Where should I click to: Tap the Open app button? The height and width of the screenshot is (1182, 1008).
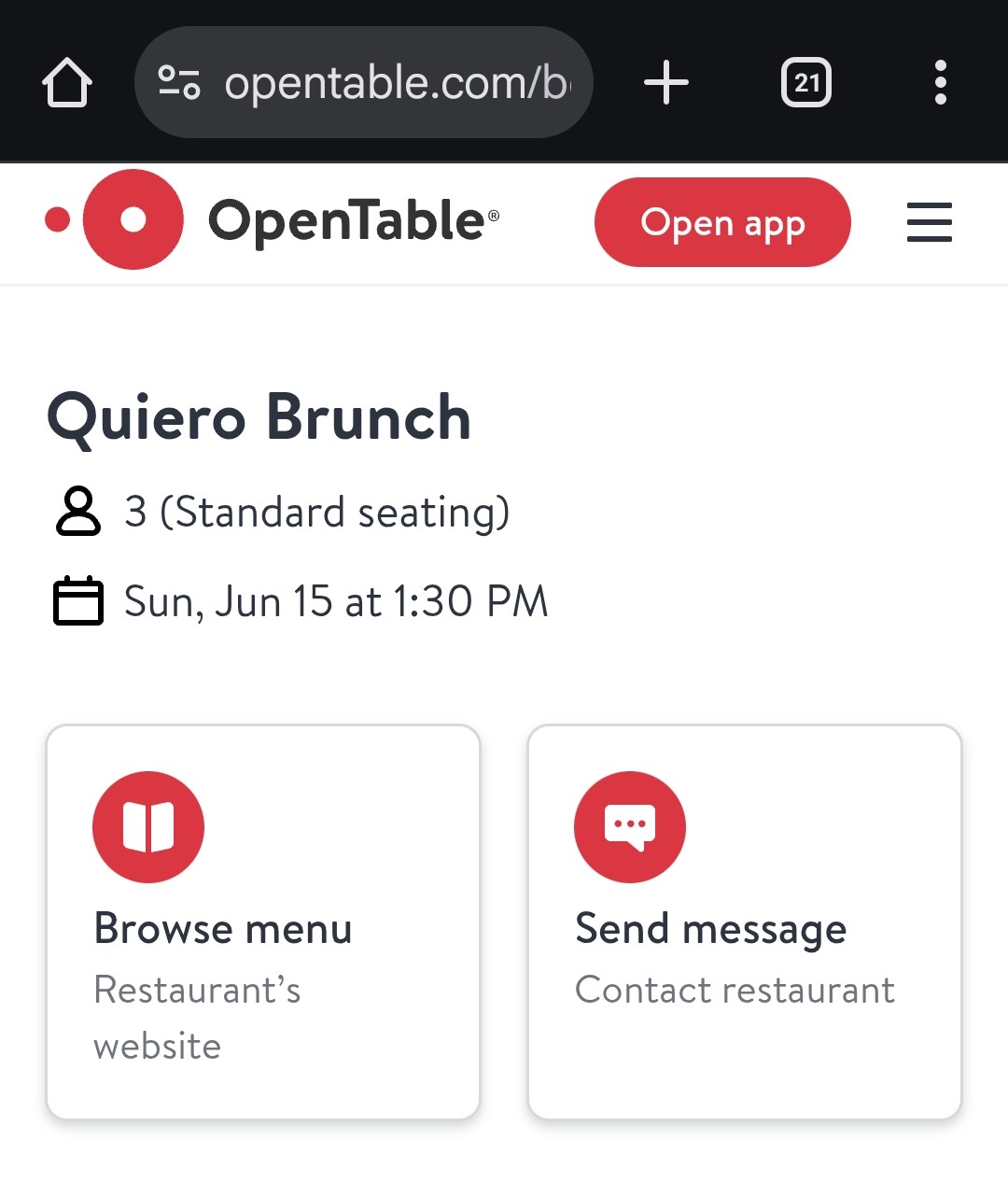click(722, 222)
